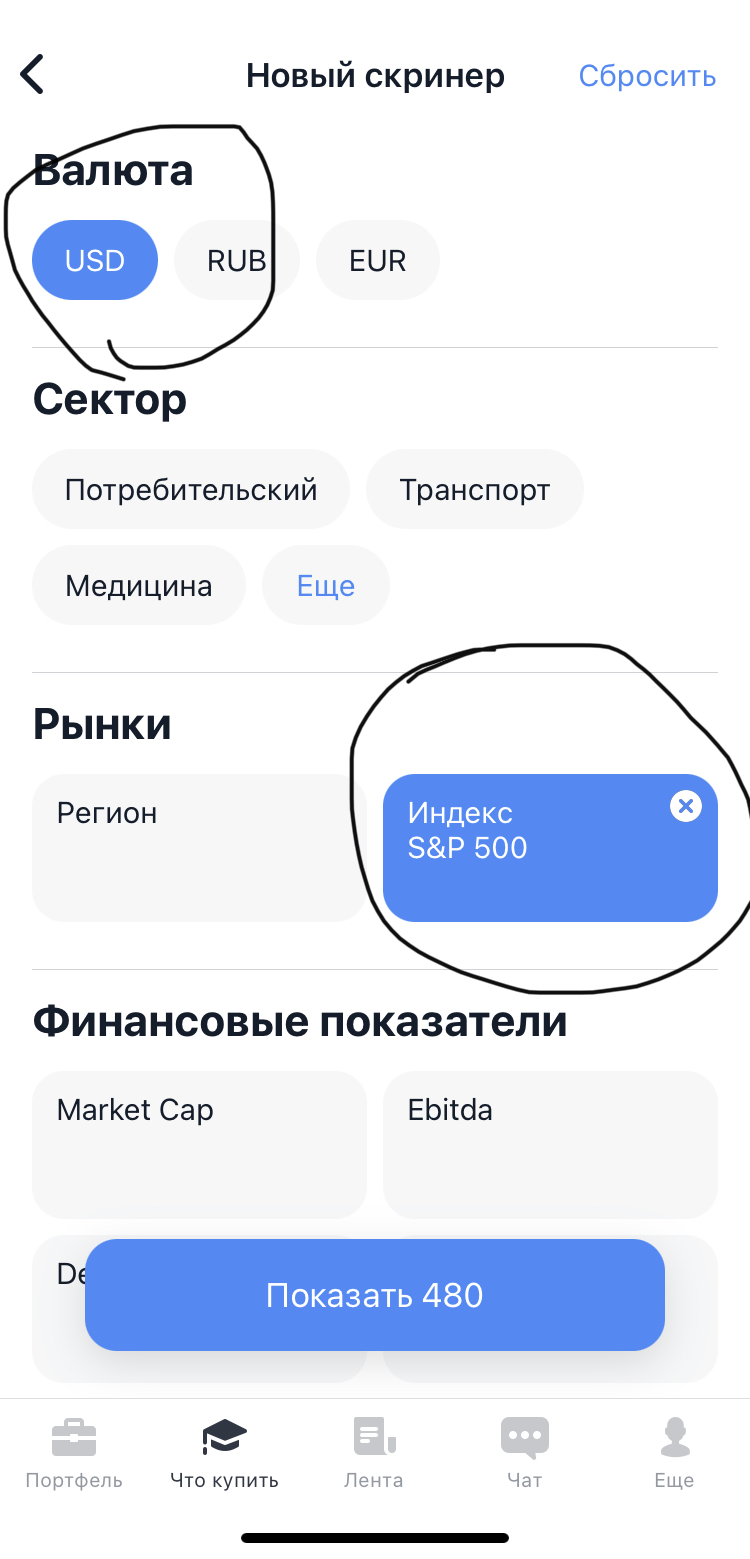750x1559 pixels.
Task: Open the Регион market filter
Action: pos(199,847)
